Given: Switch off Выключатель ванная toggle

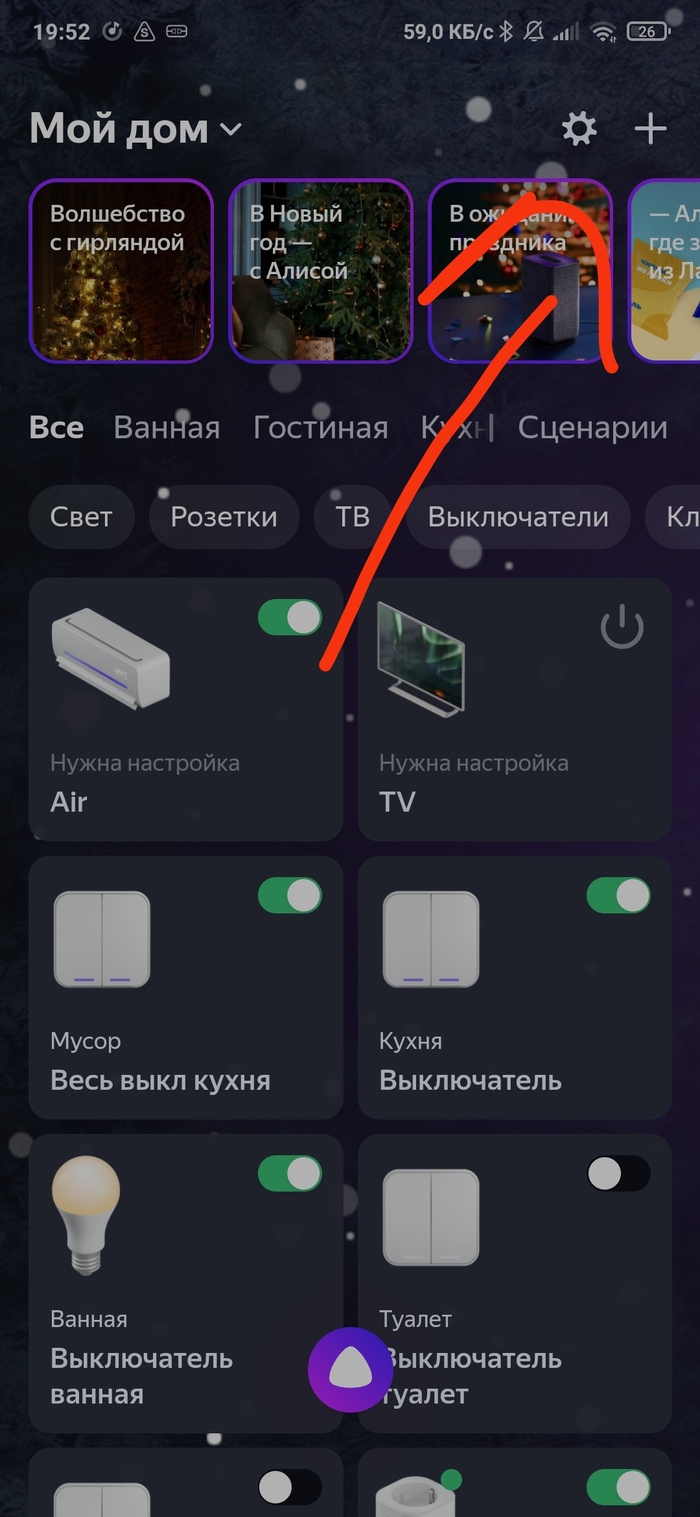Looking at the screenshot, I should (290, 1174).
